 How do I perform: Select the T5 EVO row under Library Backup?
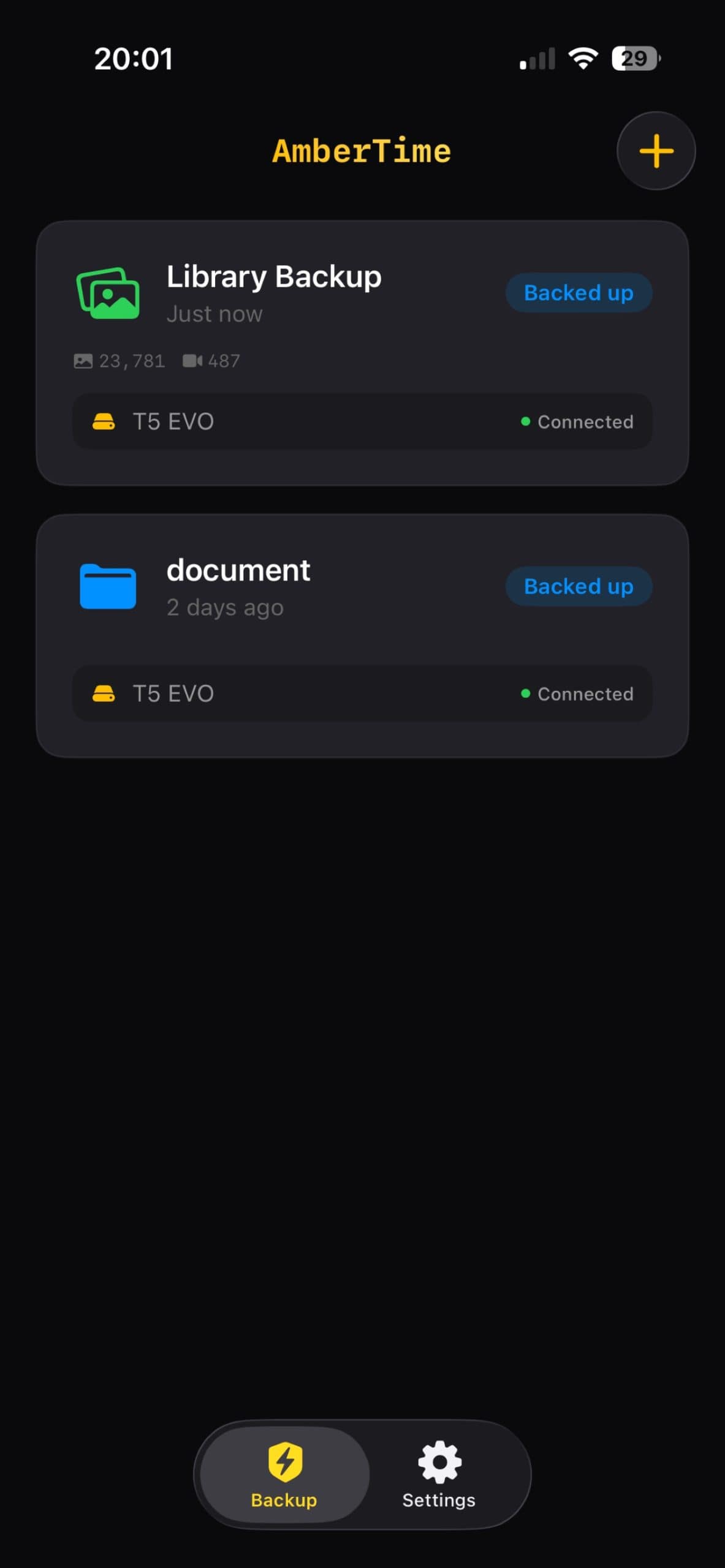[362, 421]
